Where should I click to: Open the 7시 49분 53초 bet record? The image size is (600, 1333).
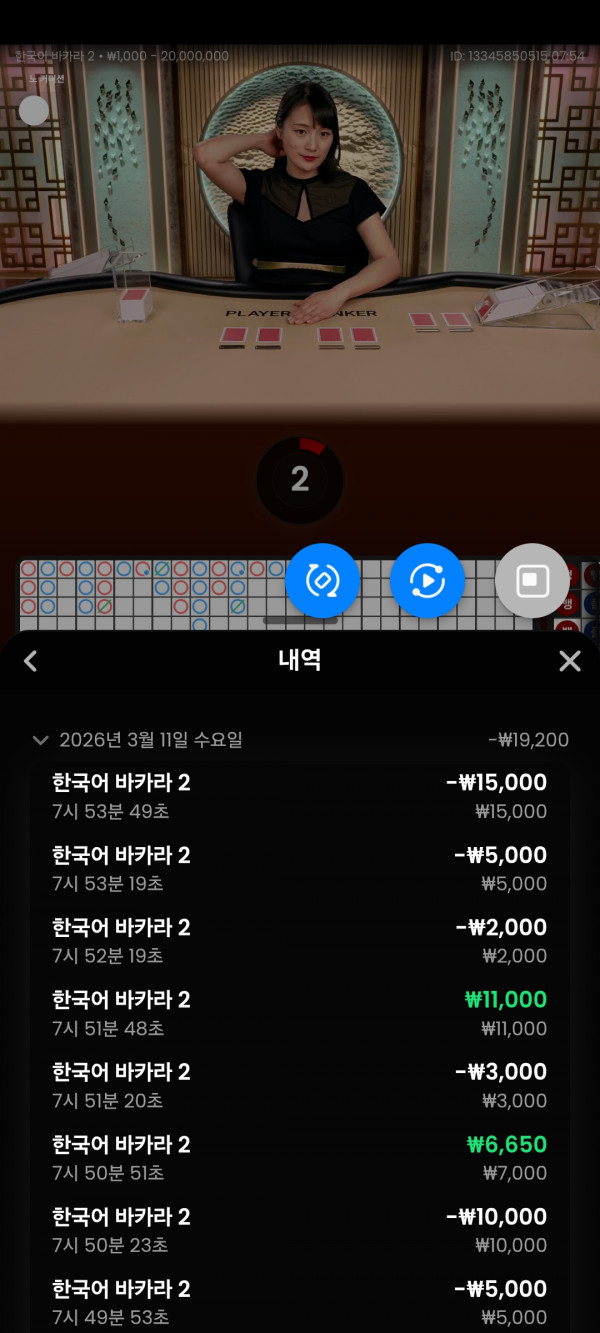(299, 1302)
